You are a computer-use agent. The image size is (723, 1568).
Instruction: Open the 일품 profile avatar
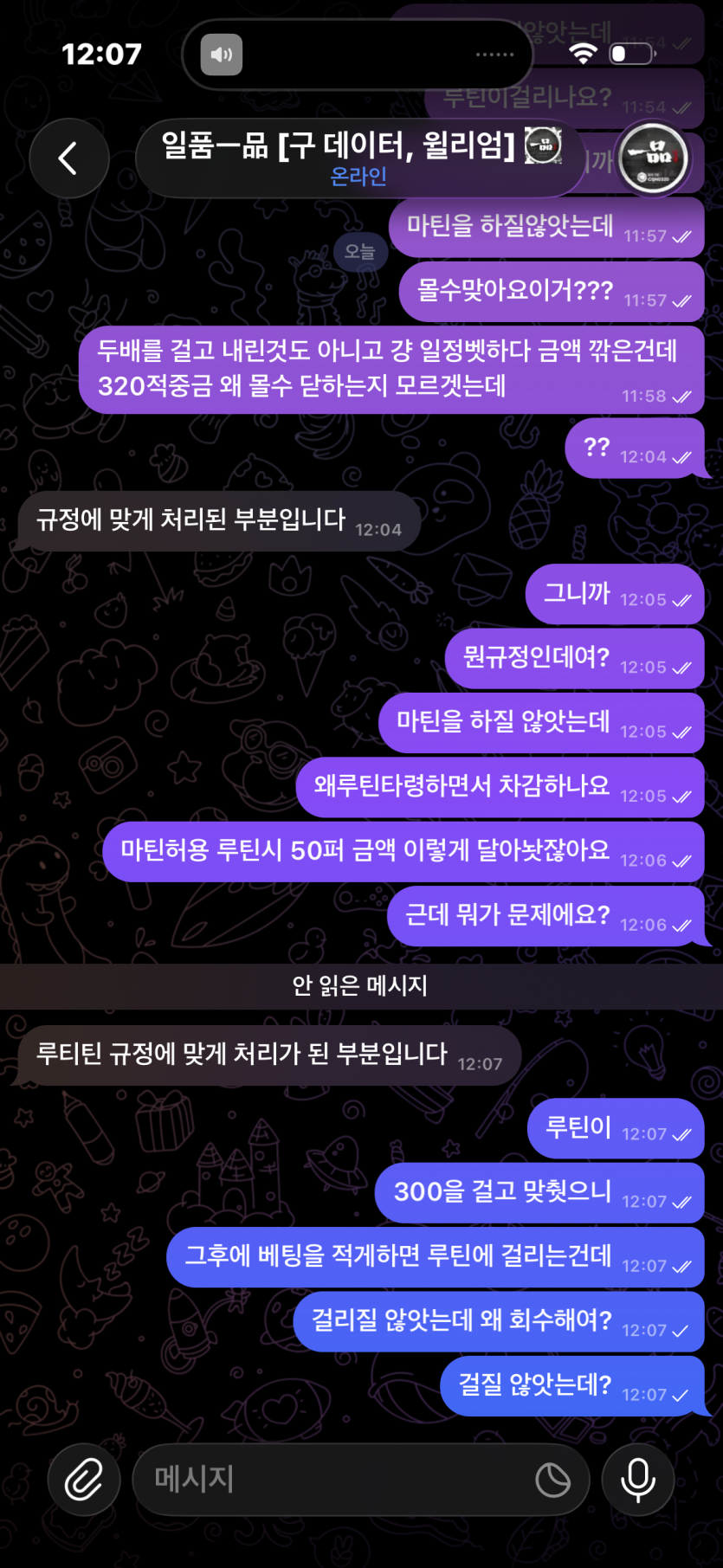[x=653, y=159]
